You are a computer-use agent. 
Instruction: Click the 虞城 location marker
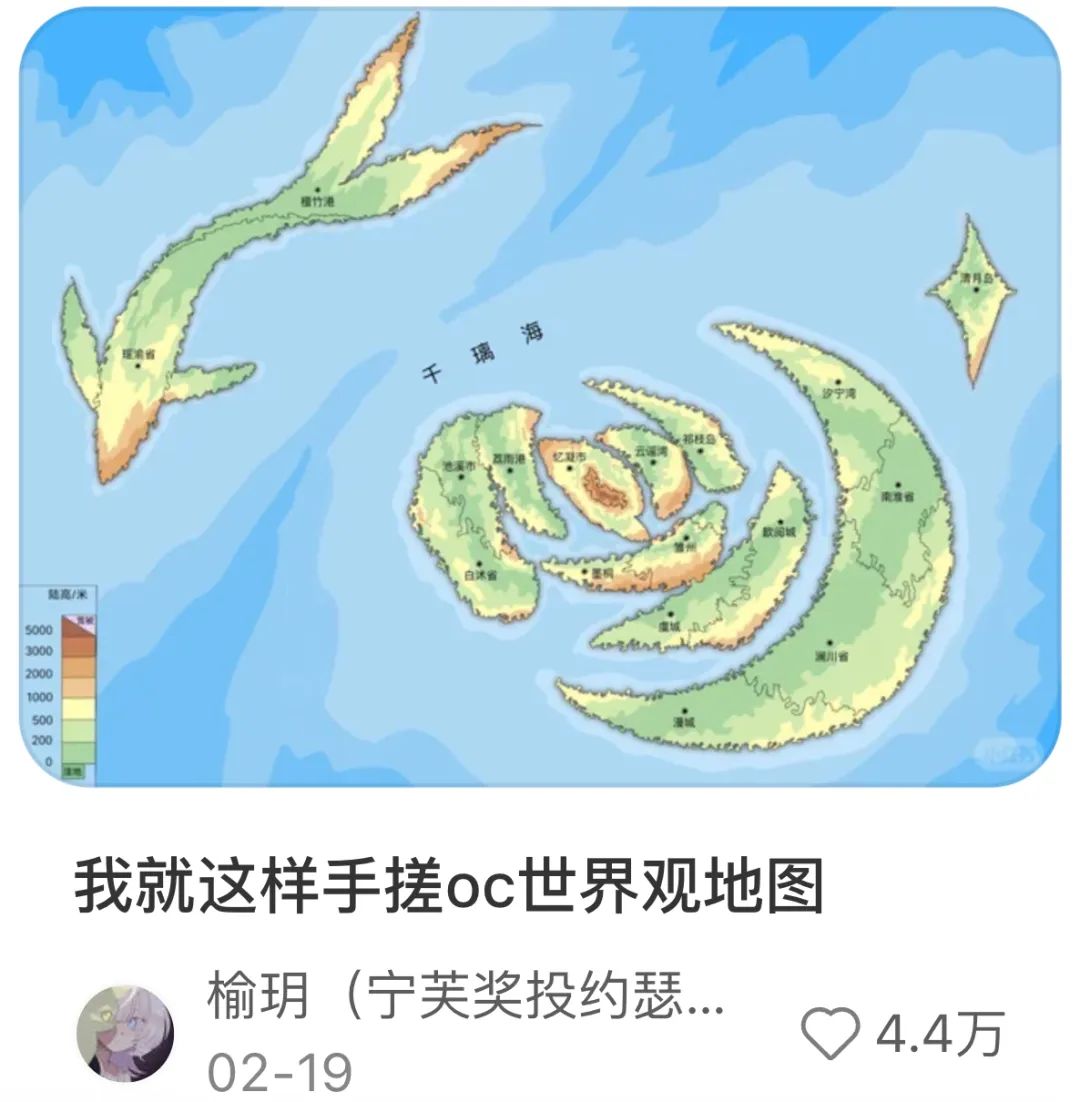[x=673, y=612]
